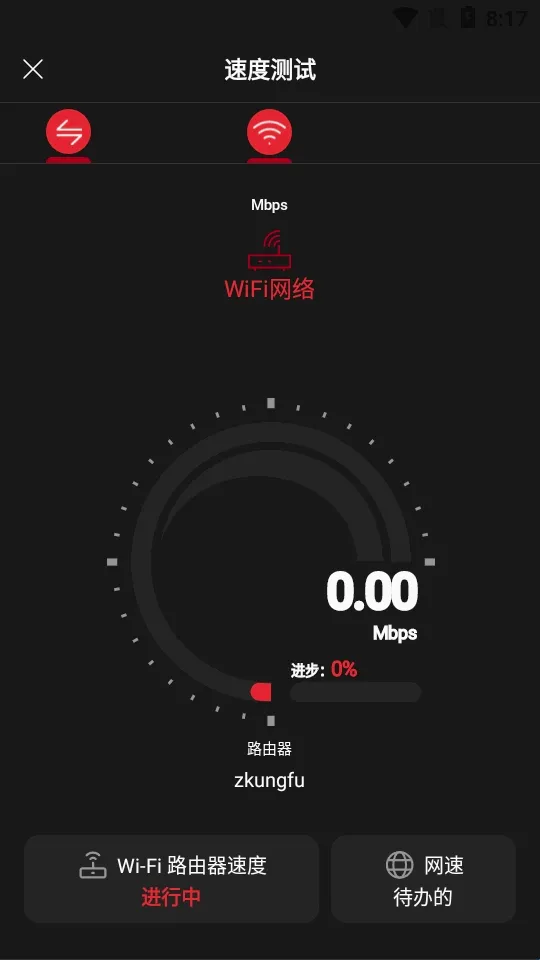Open the 网速 internet speed card
Viewport: 540px width, 960px height.
pyautogui.click(x=424, y=879)
